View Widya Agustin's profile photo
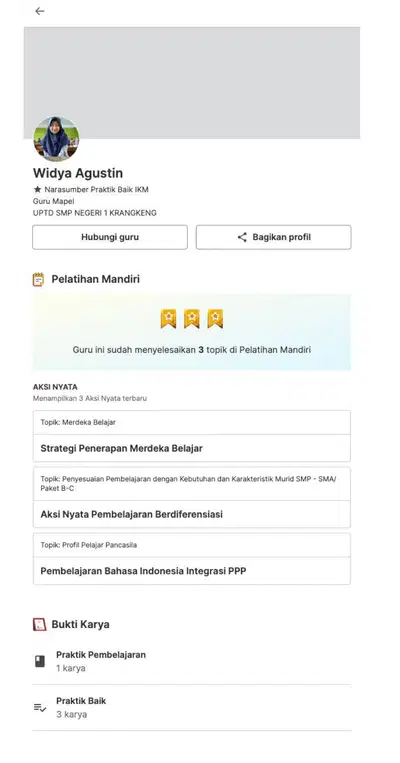The height and width of the screenshot is (763, 400). coord(56,139)
